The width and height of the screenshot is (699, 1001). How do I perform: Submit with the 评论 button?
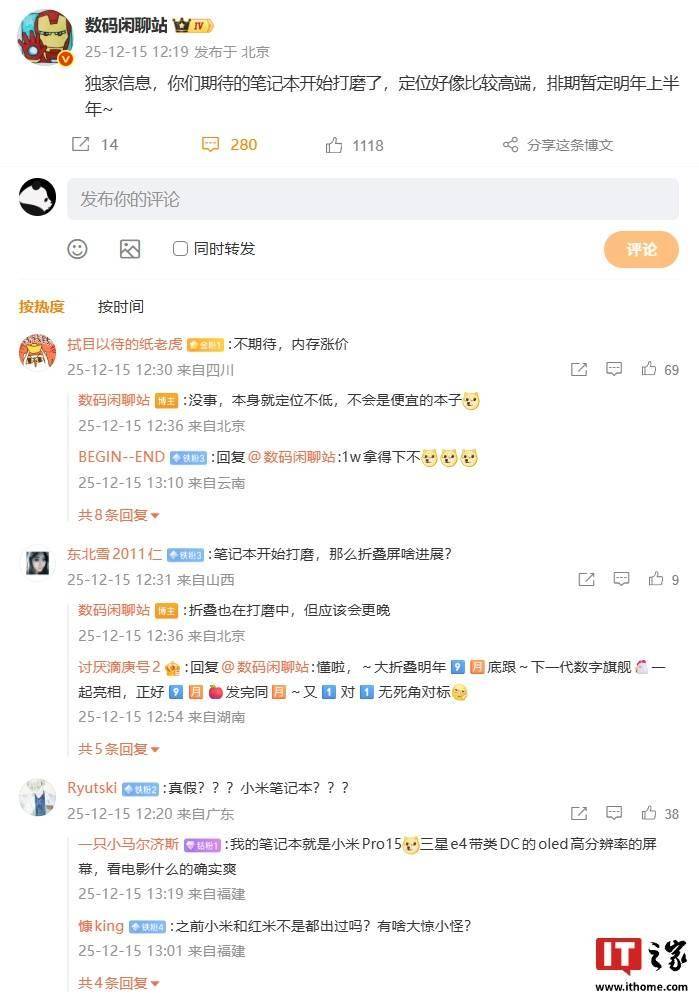640,249
